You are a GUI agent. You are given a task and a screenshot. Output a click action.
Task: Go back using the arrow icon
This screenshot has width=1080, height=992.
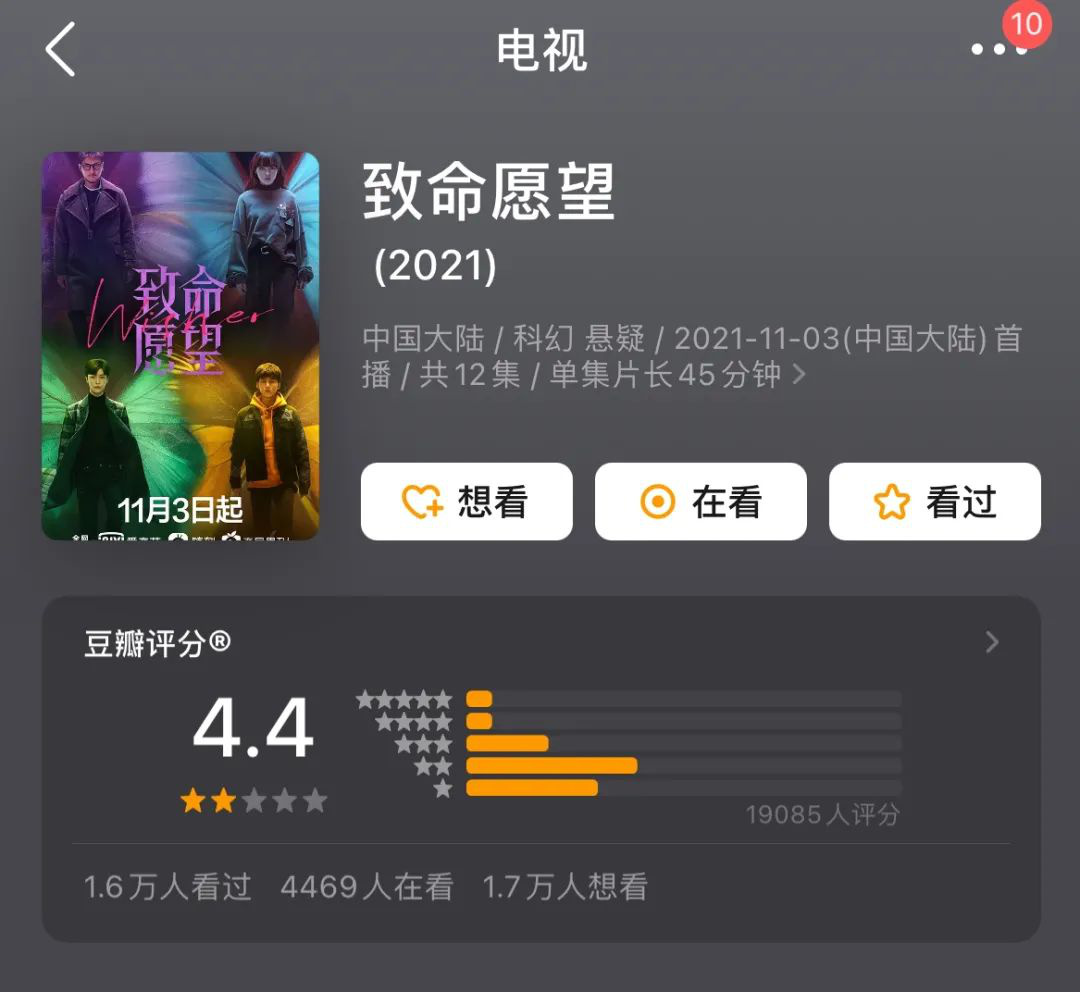[x=60, y=50]
